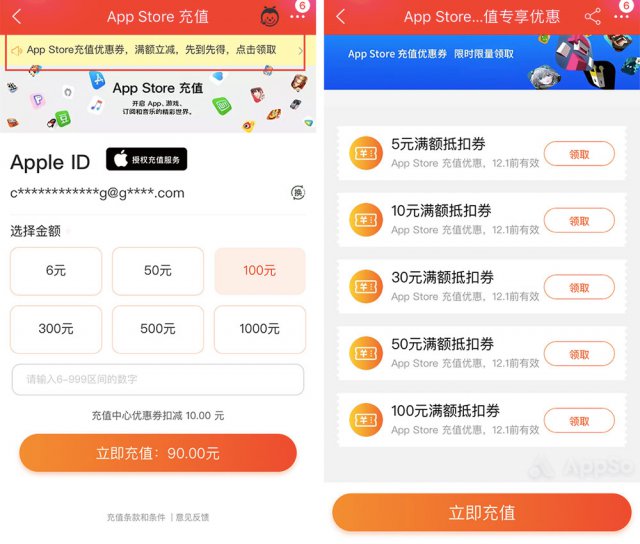This screenshot has width=640, height=544.
Task: Claim the 100元满额抵扣券 coupon
Action: (579, 421)
